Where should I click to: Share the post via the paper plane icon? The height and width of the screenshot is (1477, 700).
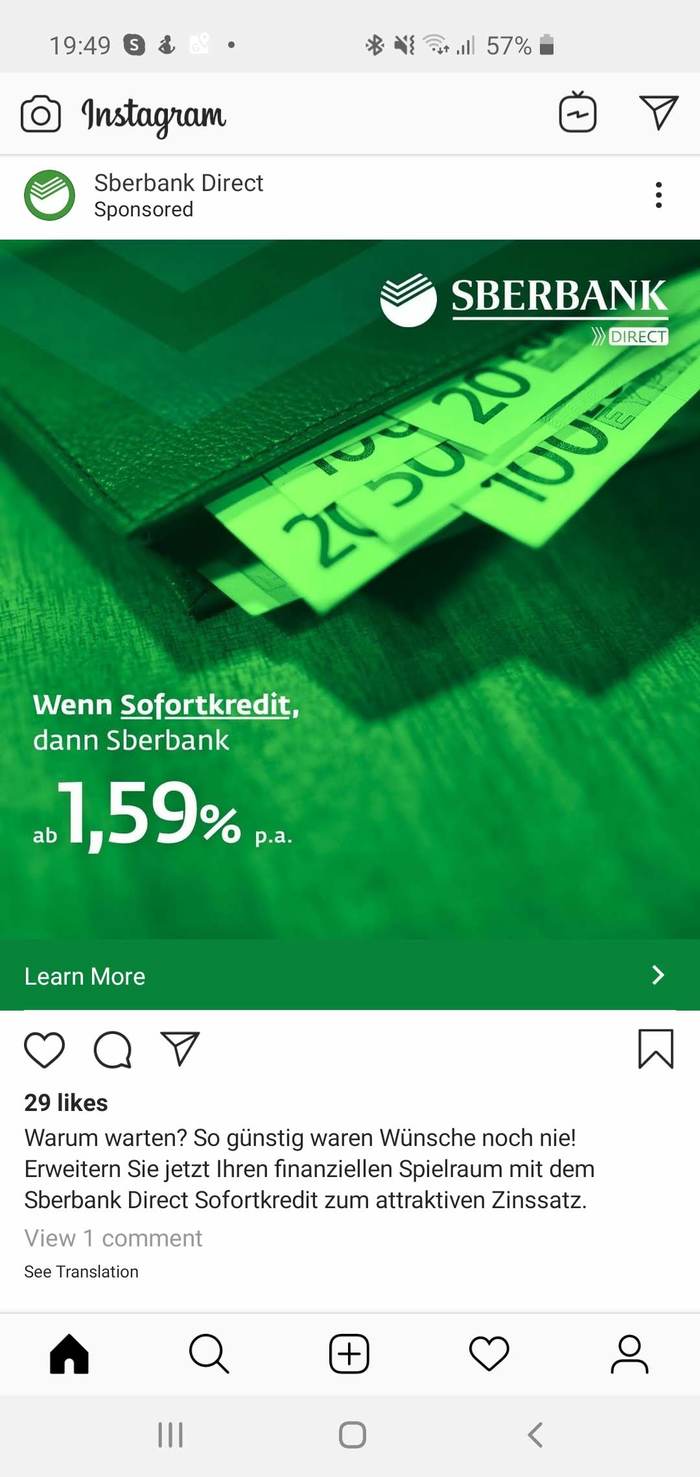click(x=180, y=1048)
